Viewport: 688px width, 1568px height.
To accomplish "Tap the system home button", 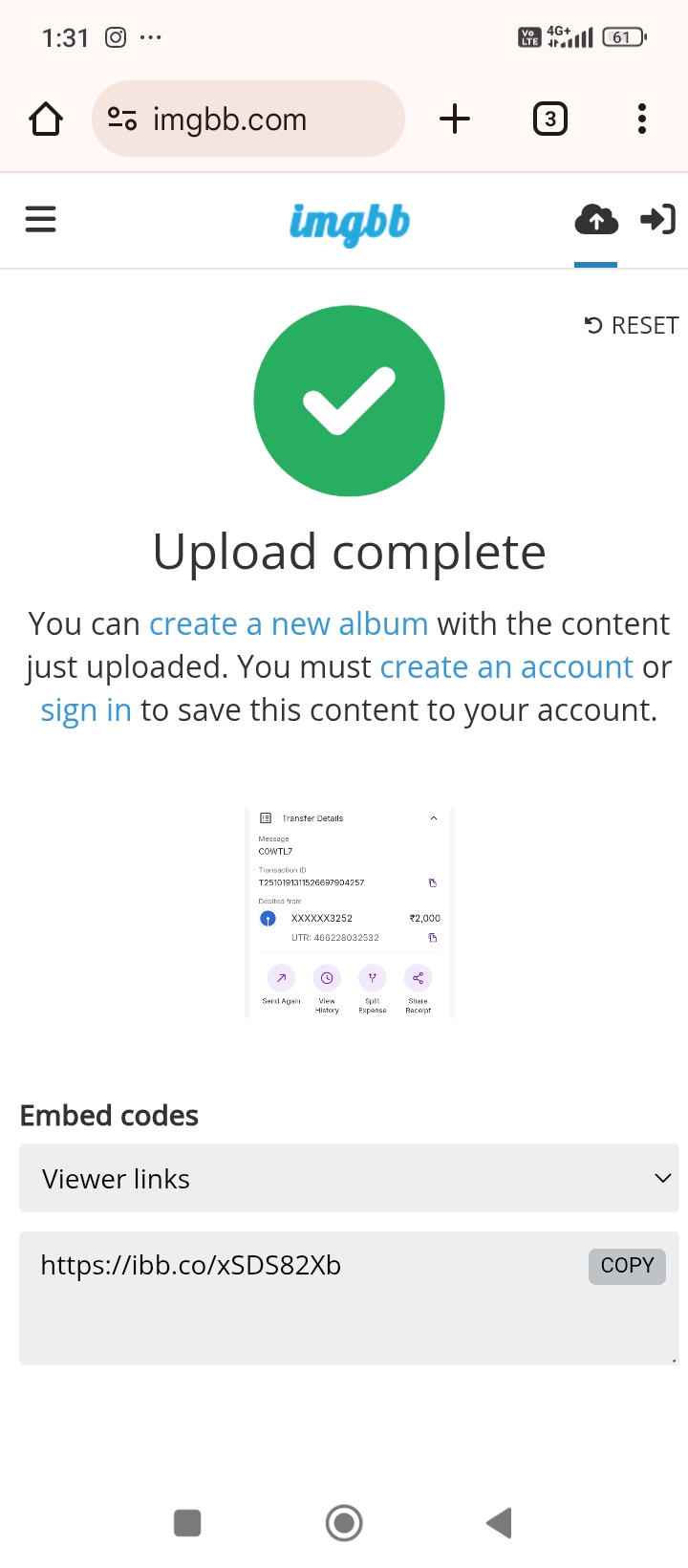I will (344, 1523).
